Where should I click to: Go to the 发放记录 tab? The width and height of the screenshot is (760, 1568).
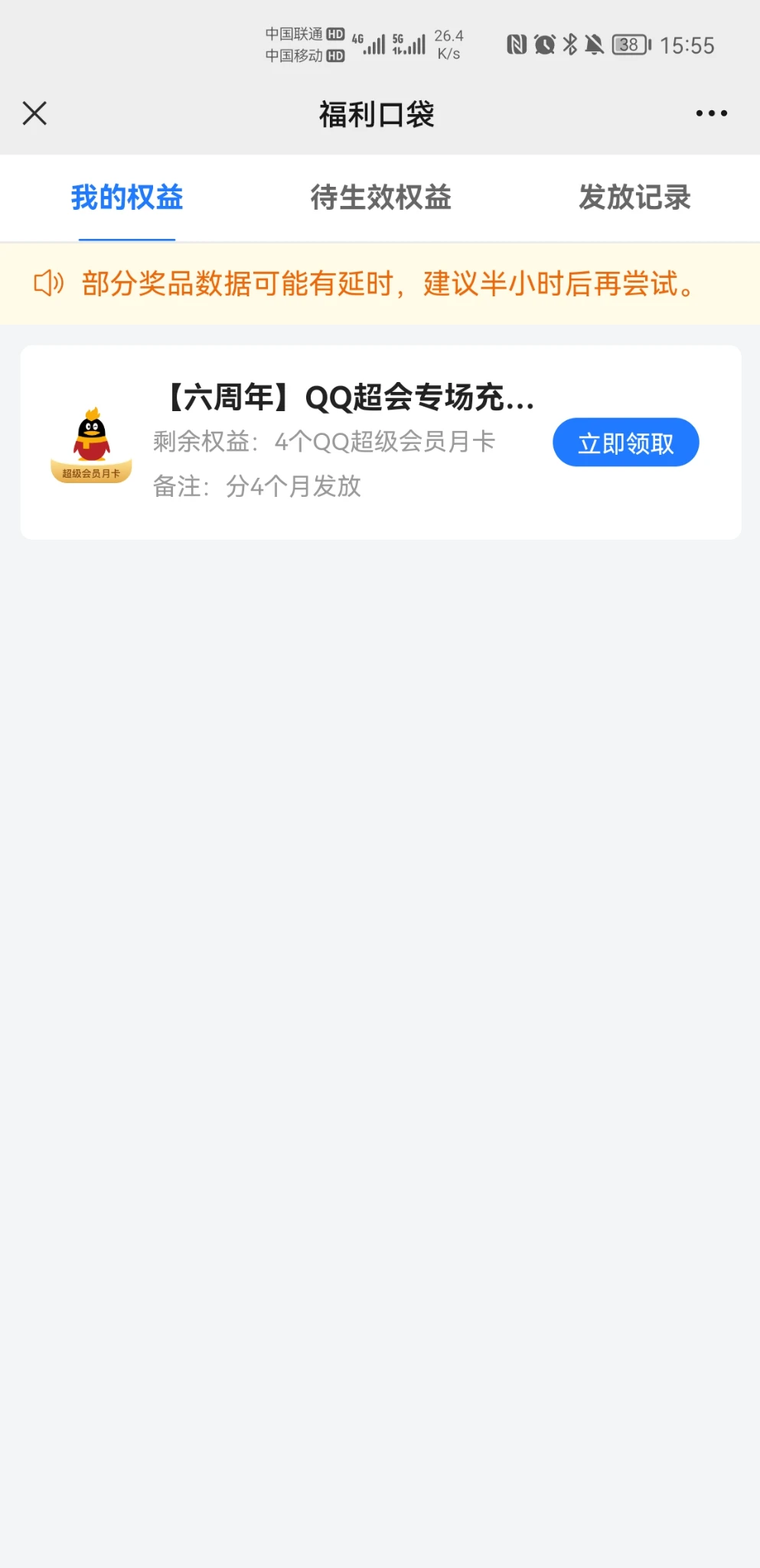pos(634,198)
